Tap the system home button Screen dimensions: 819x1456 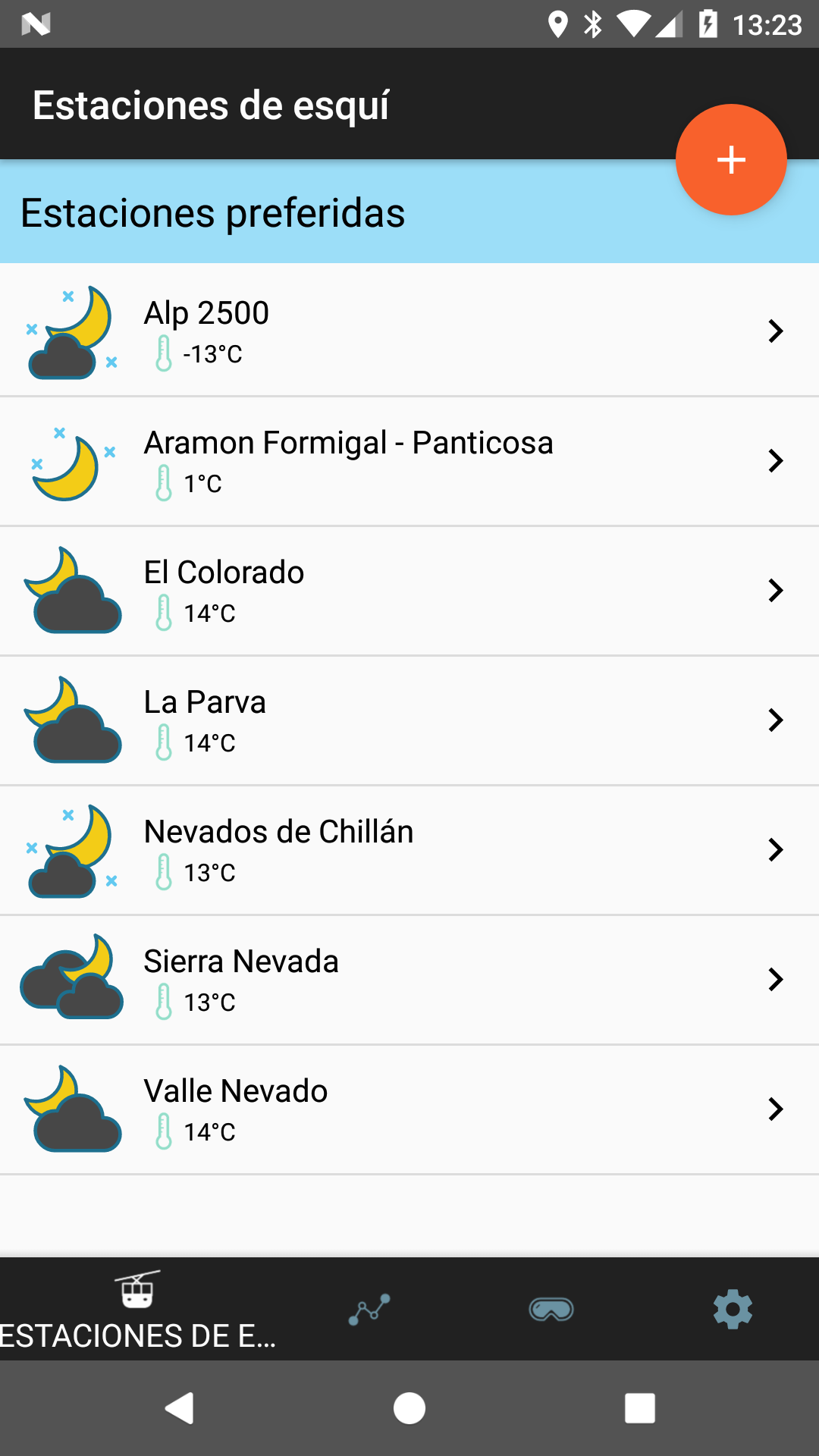click(x=409, y=1408)
